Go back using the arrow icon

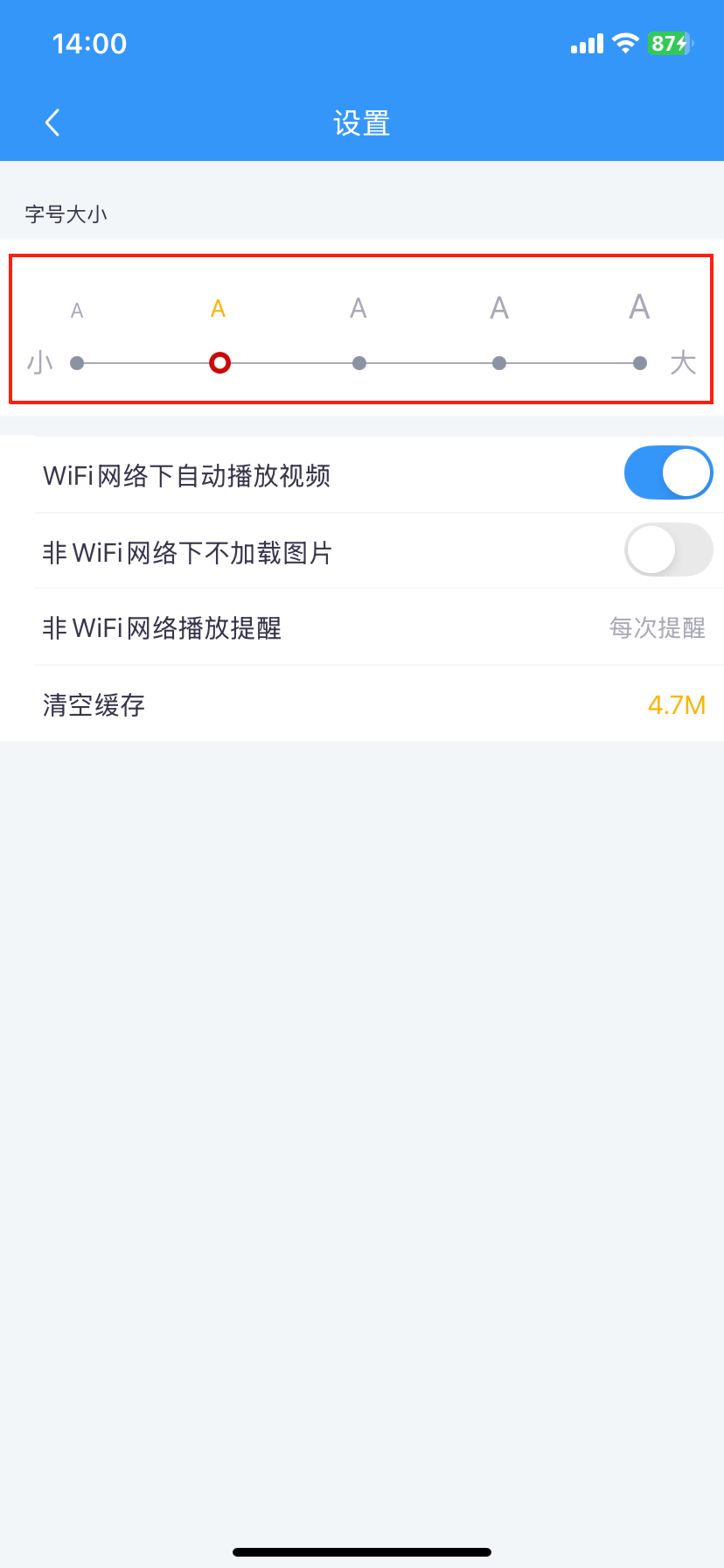click(x=52, y=122)
